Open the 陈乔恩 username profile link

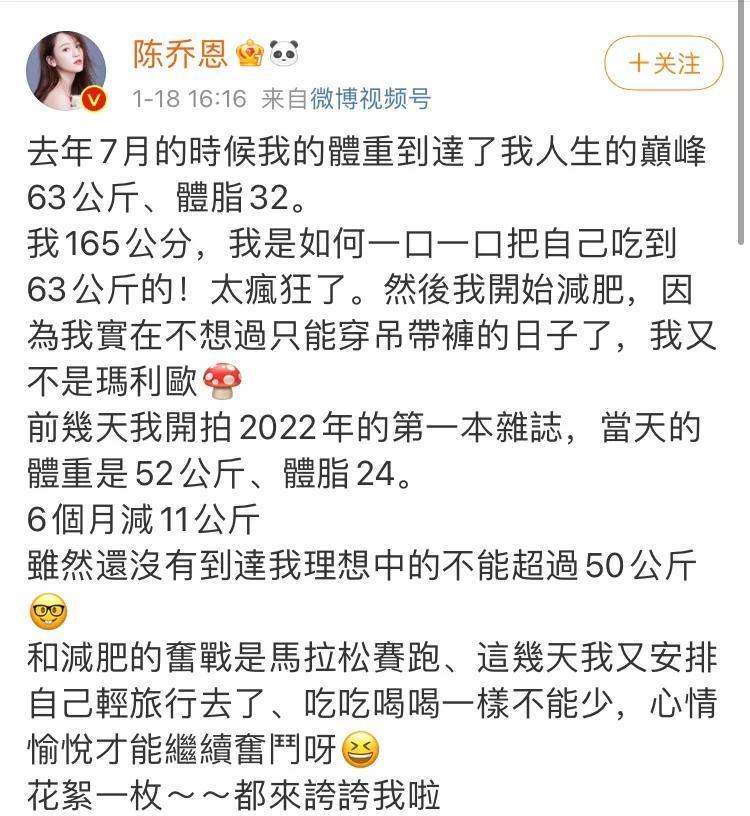pyautogui.click(x=180, y=54)
